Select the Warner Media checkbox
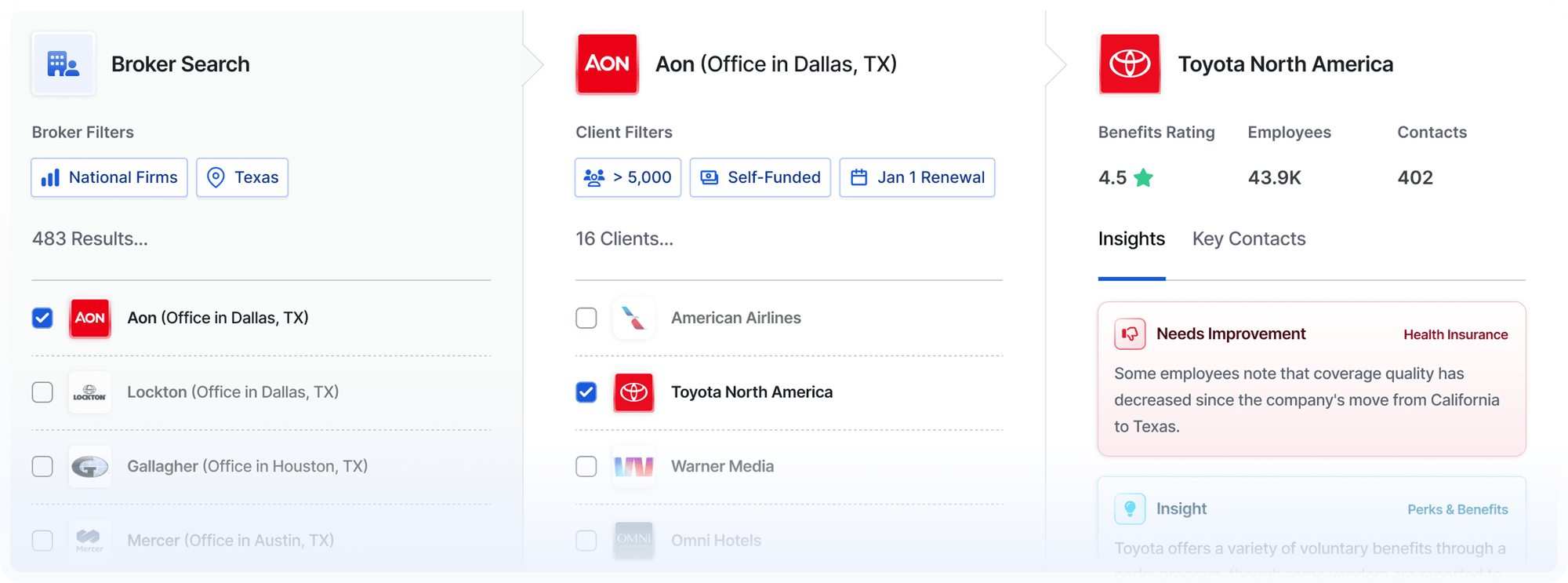 coord(586,466)
